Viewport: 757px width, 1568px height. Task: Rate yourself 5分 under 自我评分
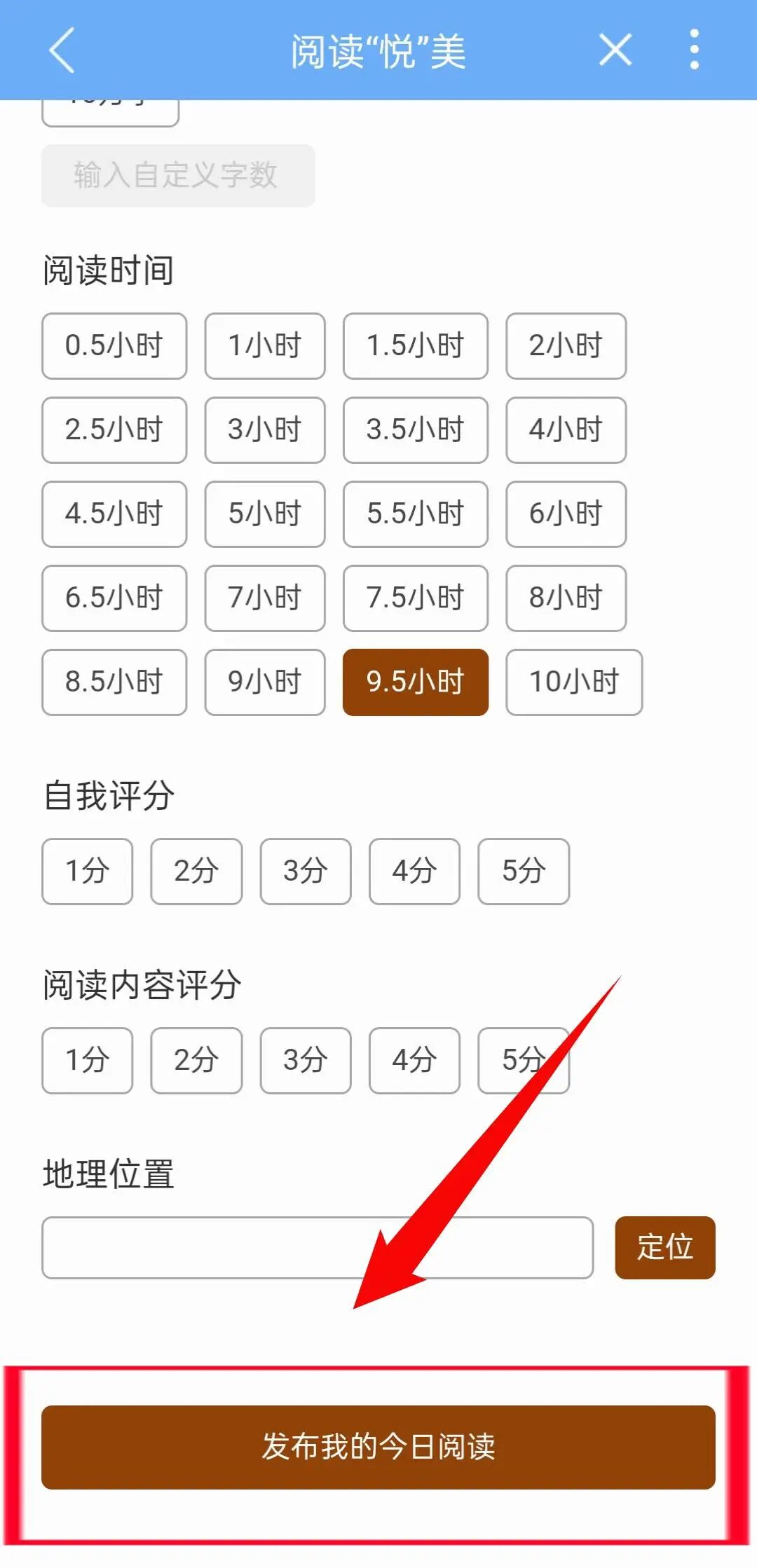pyautogui.click(x=523, y=872)
